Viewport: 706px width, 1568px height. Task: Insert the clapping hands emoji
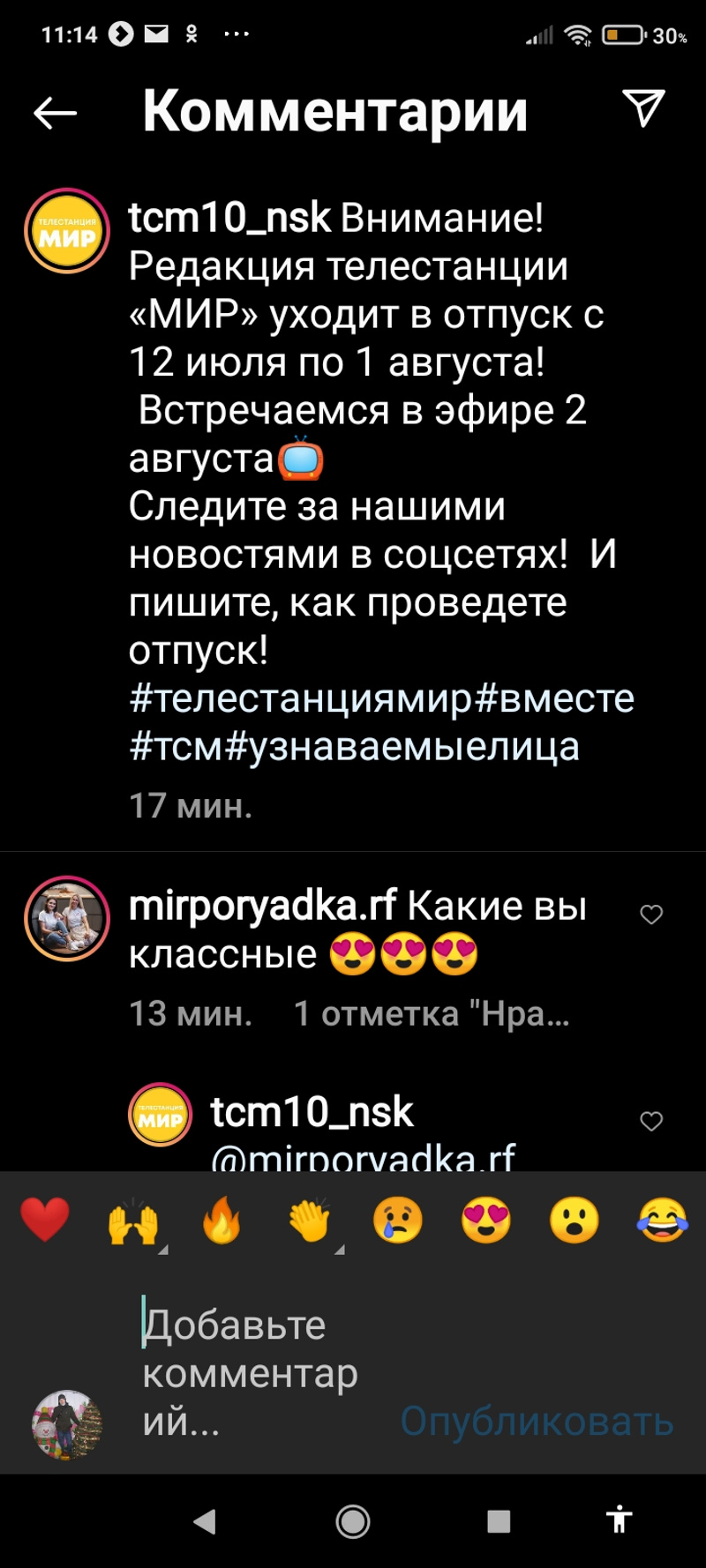pos(310,1221)
